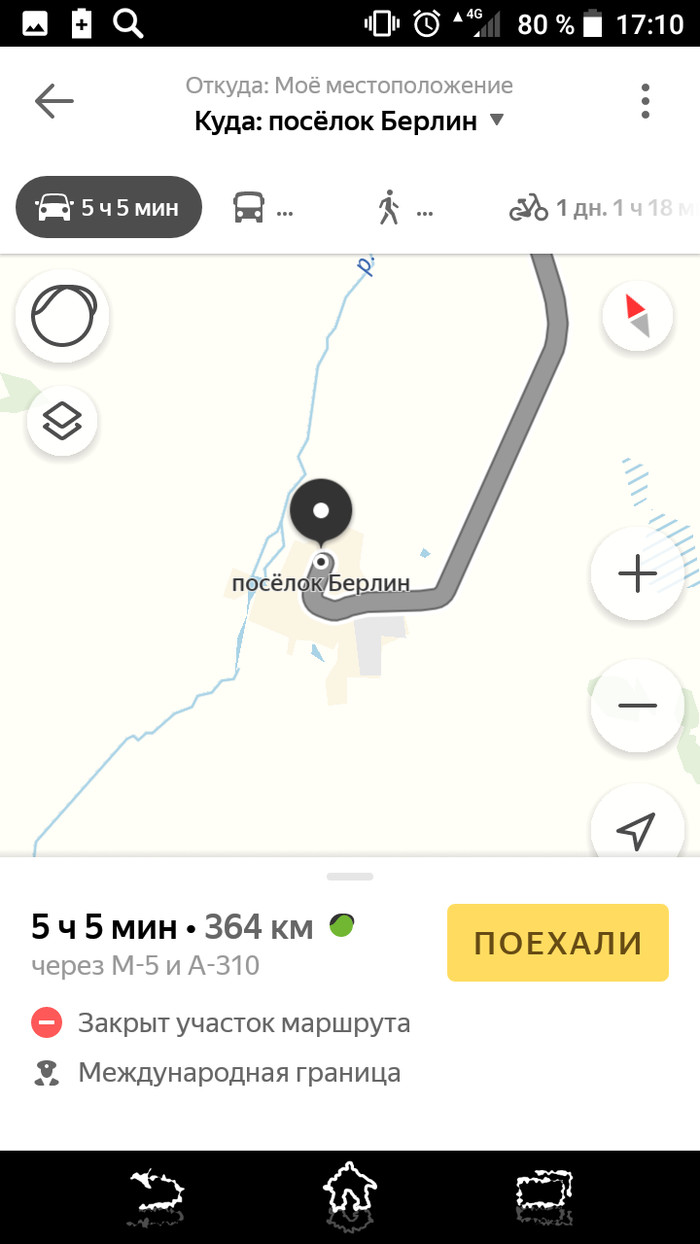Expand the route panel handle
This screenshot has height=1244, width=700.
coord(350,876)
